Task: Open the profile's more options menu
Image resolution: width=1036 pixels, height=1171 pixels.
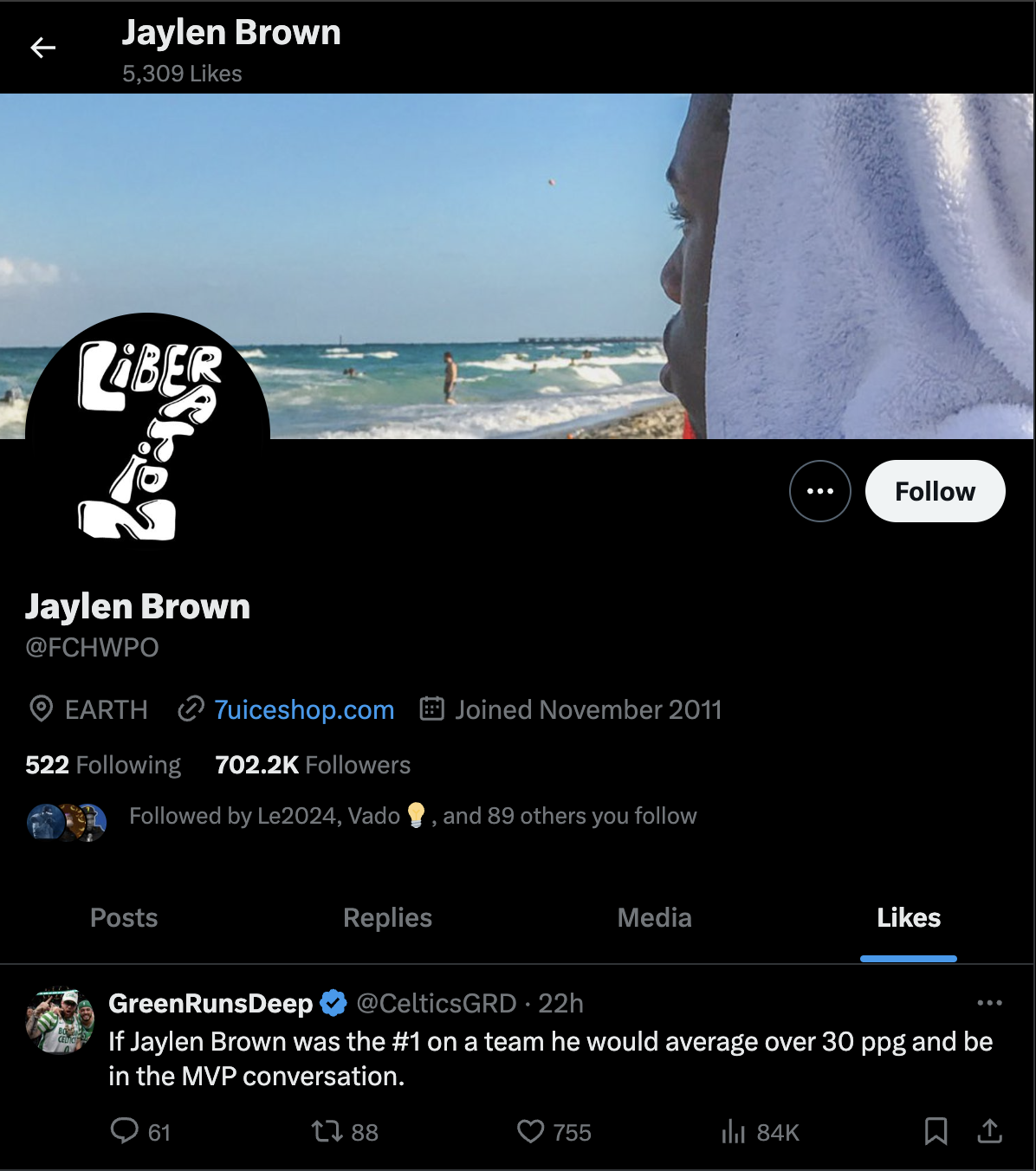Action: click(819, 491)
